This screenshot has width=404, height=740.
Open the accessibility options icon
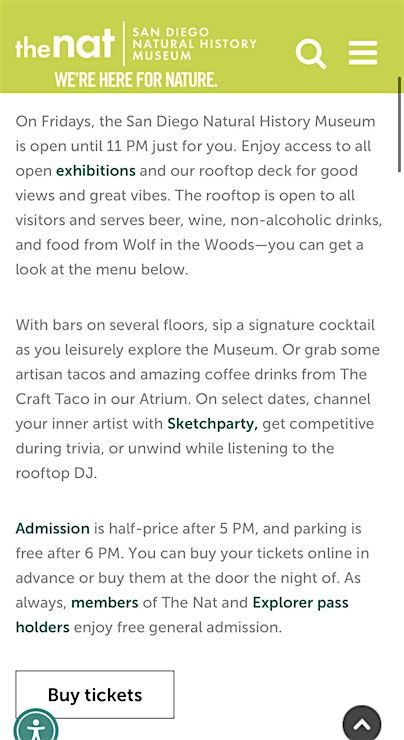coord(36,726)
